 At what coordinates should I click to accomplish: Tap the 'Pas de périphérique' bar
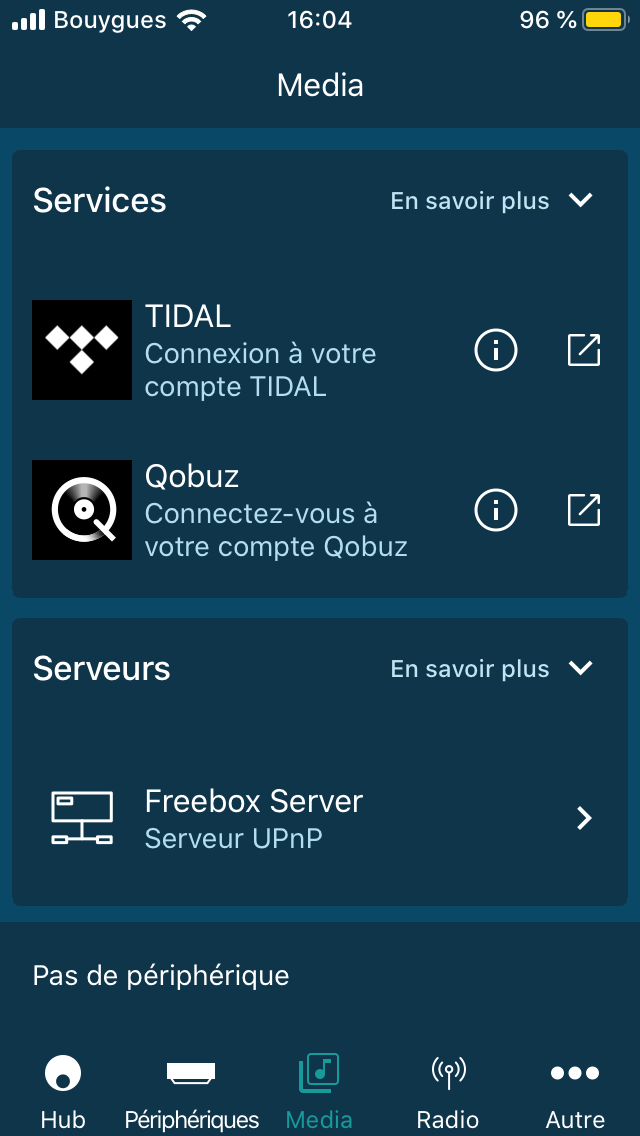click(x=320, y=976)
